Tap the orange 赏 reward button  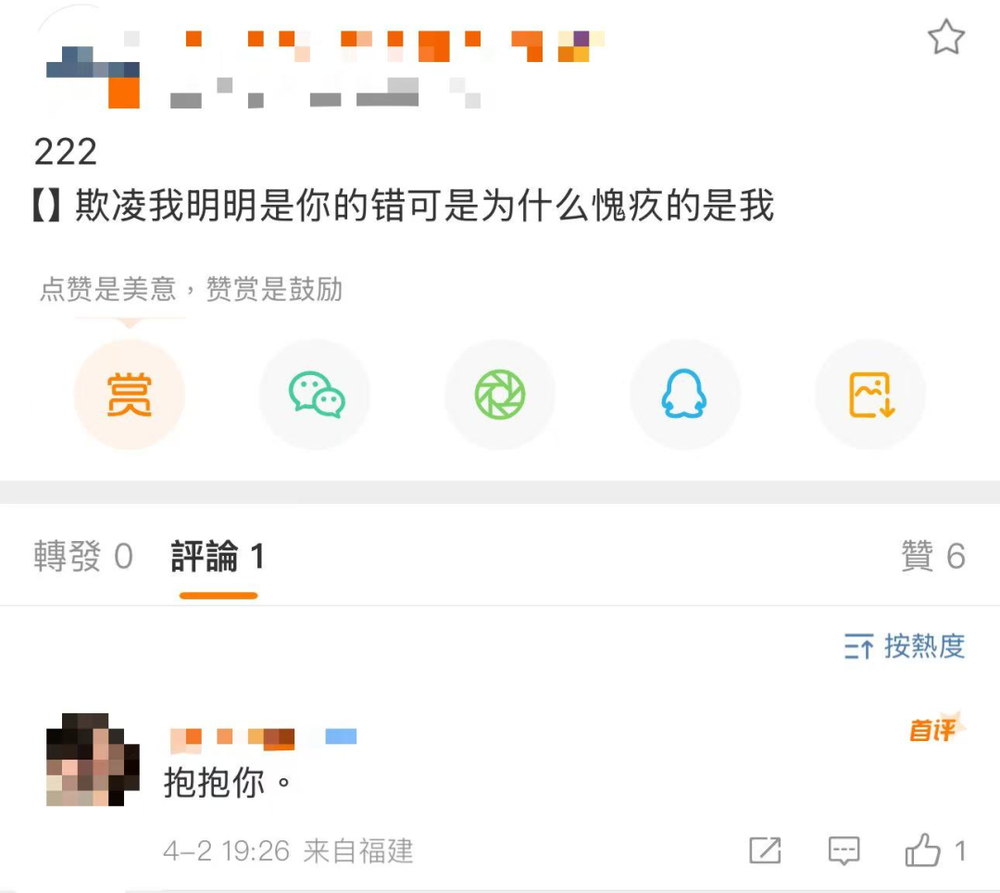pyautogui.click(x=129, y=394)
